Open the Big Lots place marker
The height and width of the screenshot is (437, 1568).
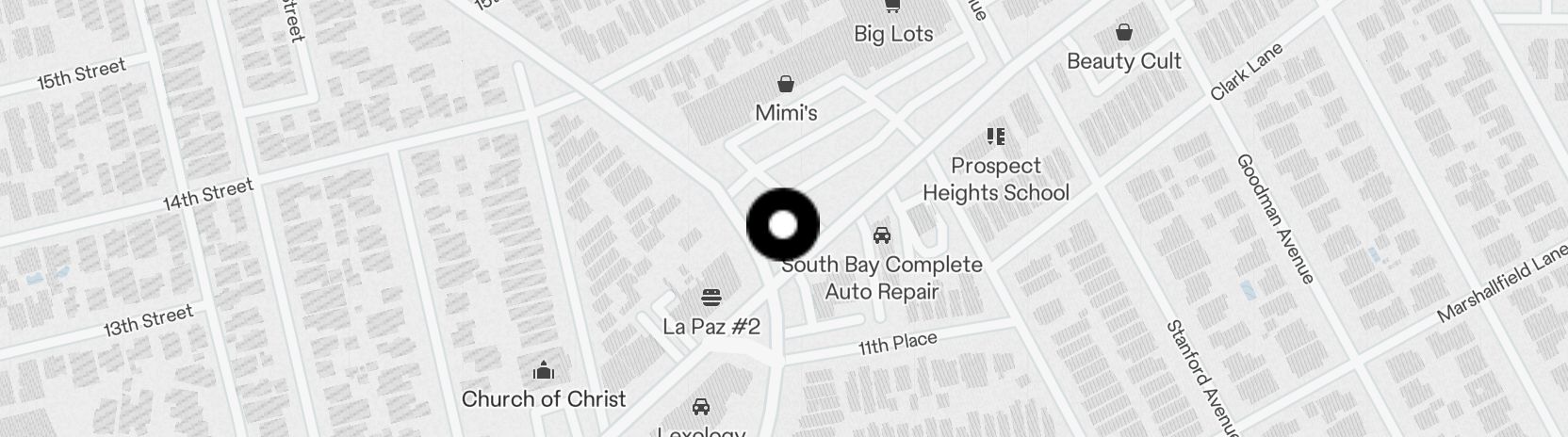892,8
